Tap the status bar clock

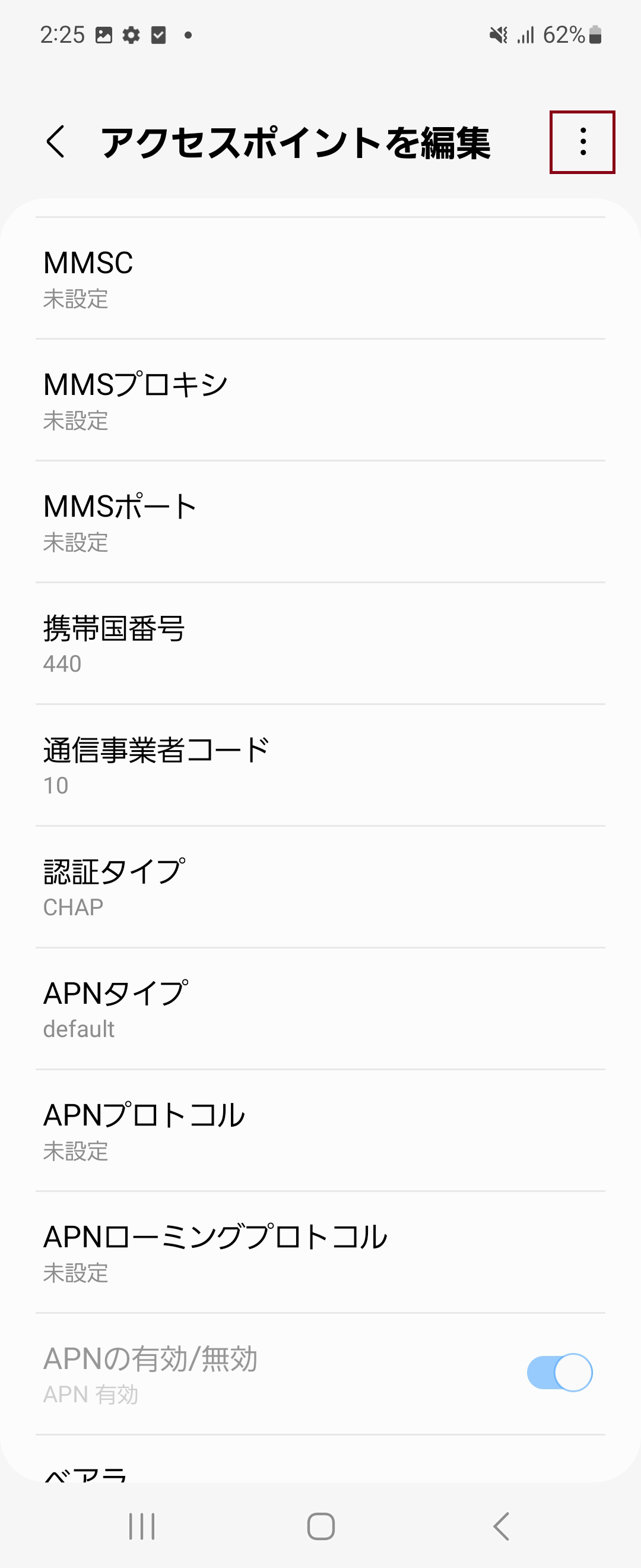pyautogui.click(x=64, y=35)
